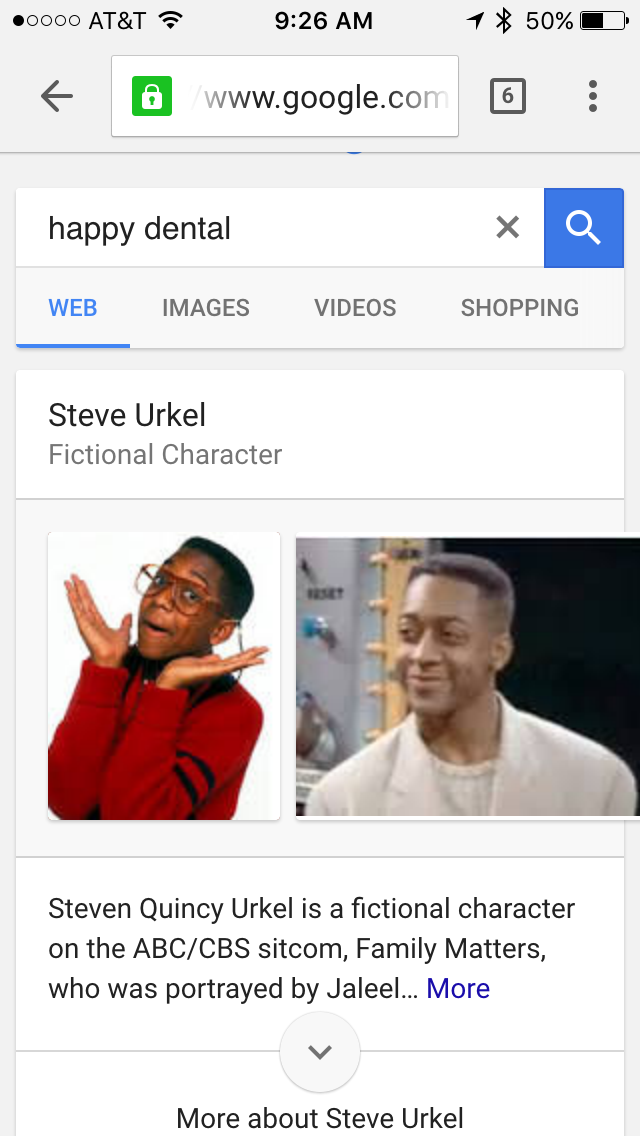Go back to the previous page
The width and height of the screenshot is (640, 1136).
click(57, 96)
